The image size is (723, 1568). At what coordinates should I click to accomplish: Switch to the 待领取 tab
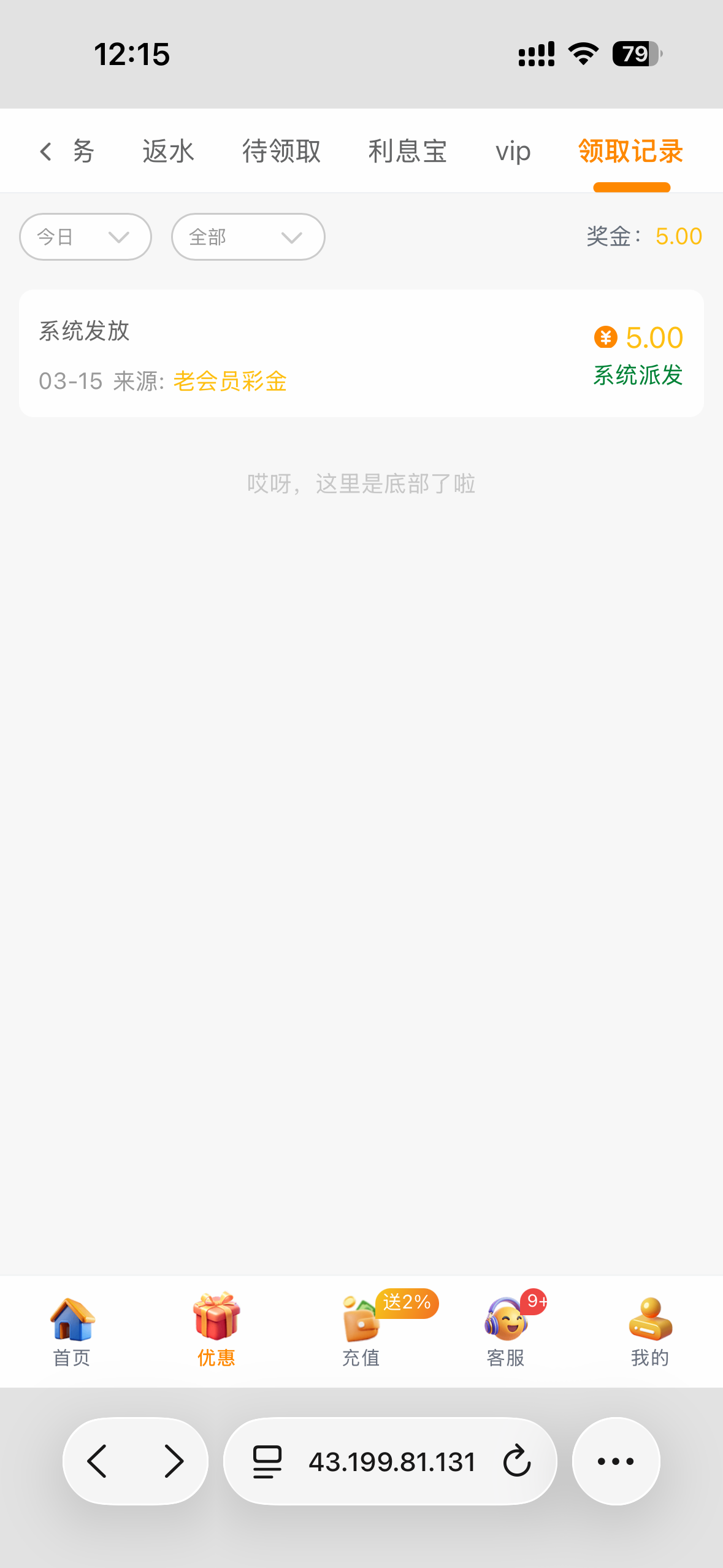pyautogui.click(x=281, y=152)
